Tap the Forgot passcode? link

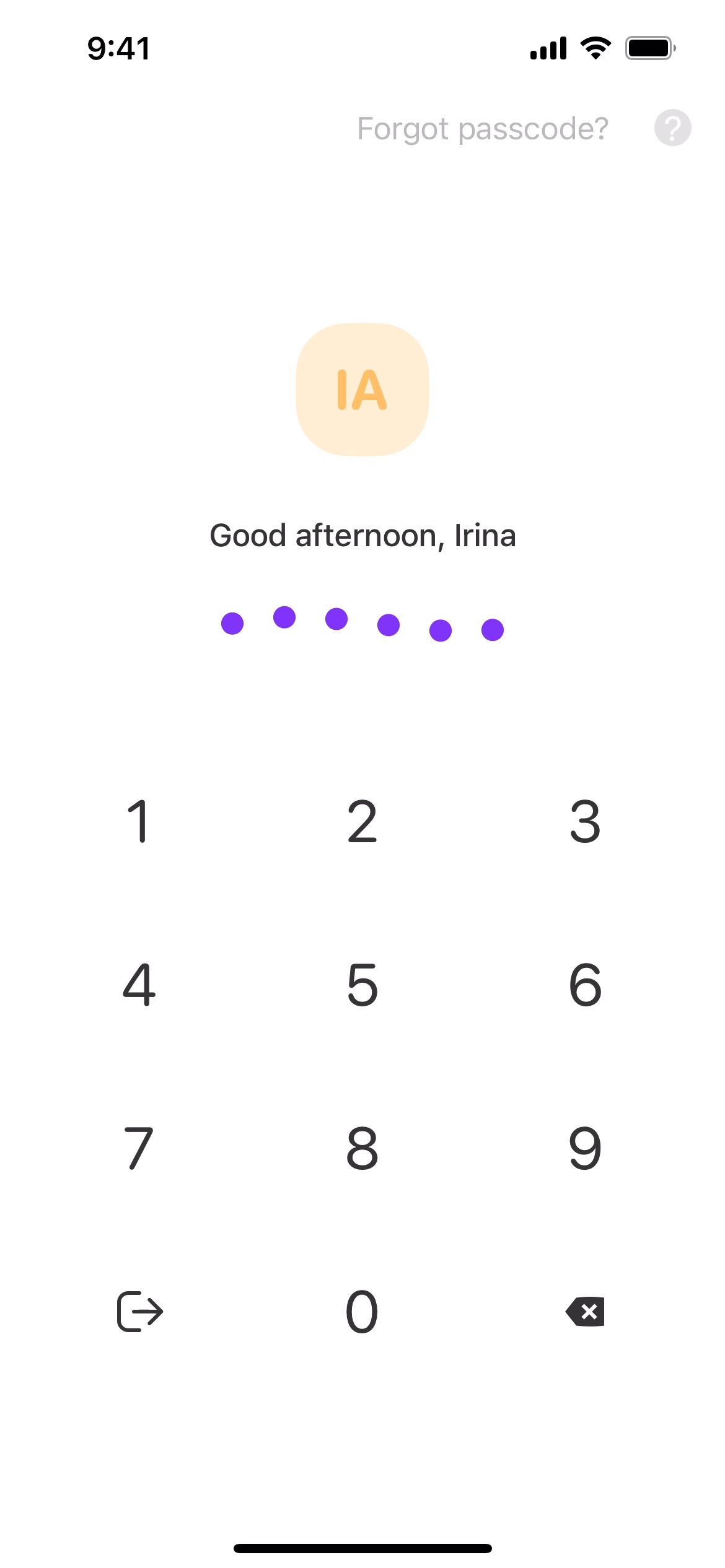(x=483, y=129)
